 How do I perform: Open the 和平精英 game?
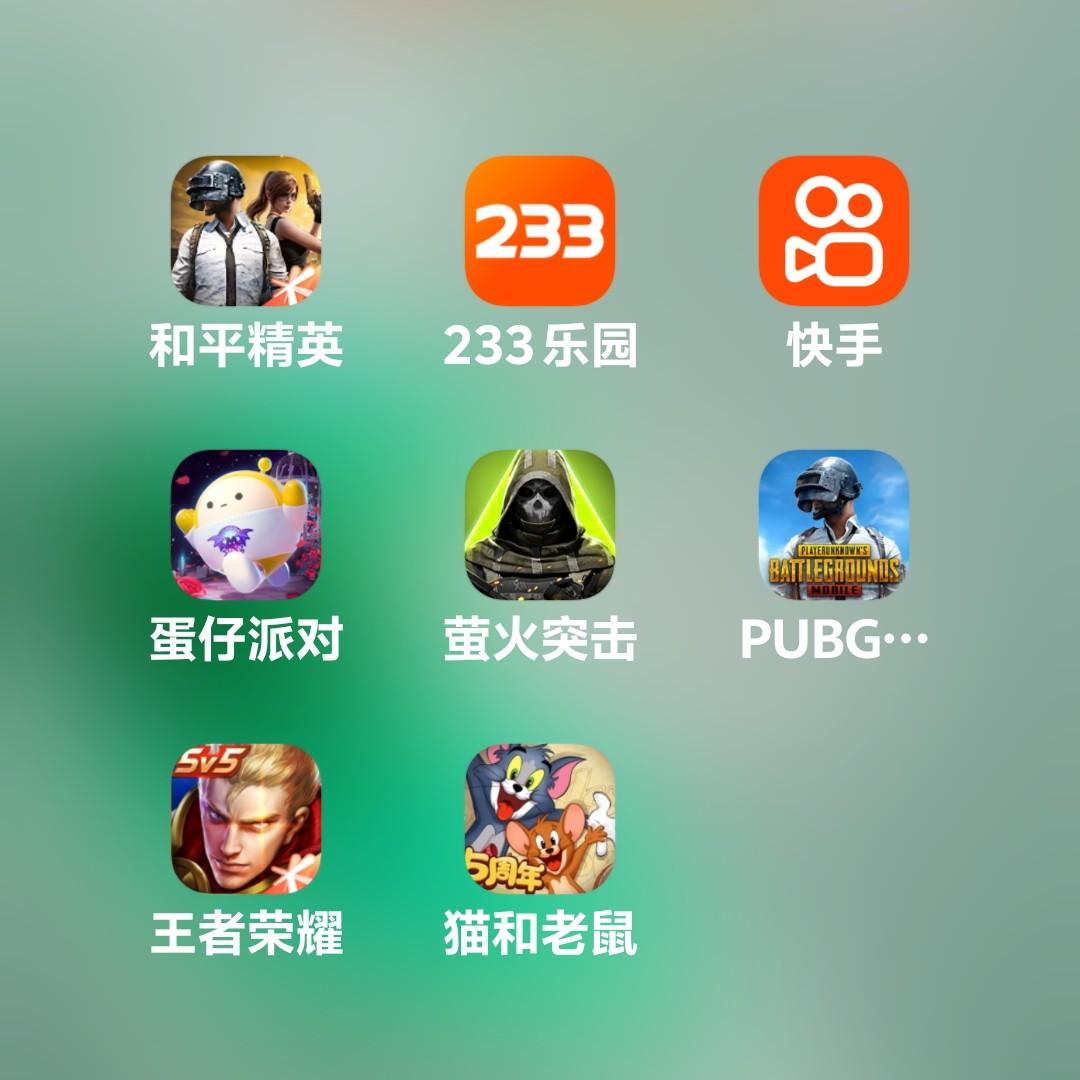245,231
